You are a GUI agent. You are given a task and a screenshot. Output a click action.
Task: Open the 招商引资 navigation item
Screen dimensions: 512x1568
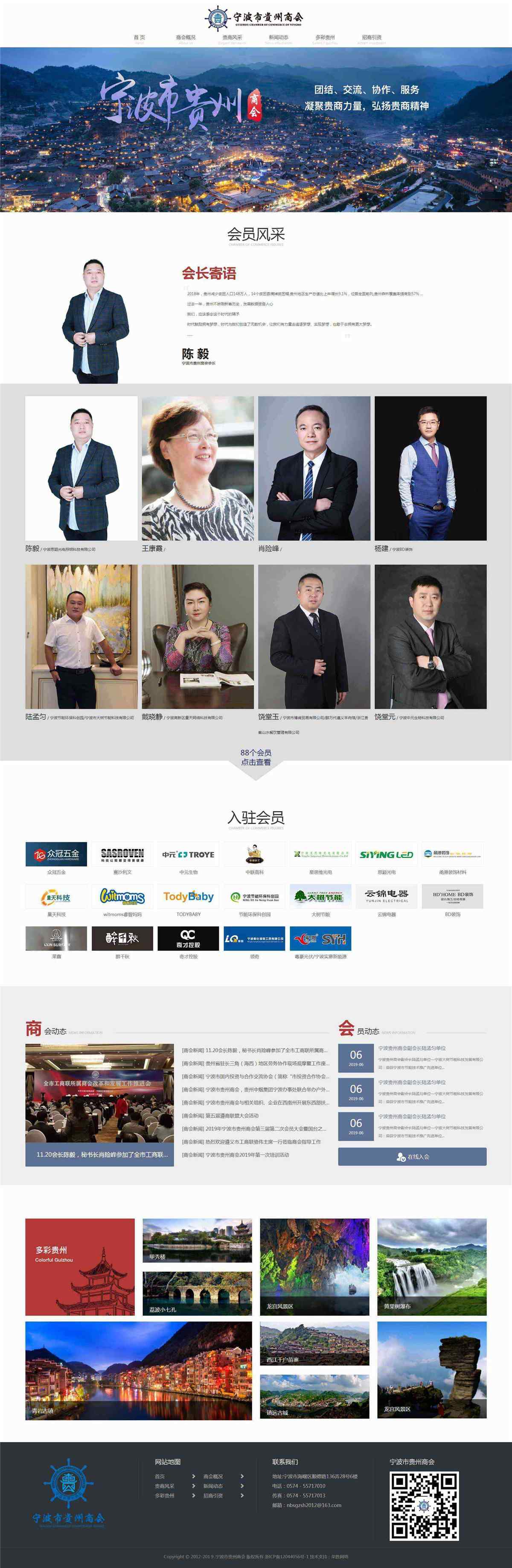tap(372, 38)
